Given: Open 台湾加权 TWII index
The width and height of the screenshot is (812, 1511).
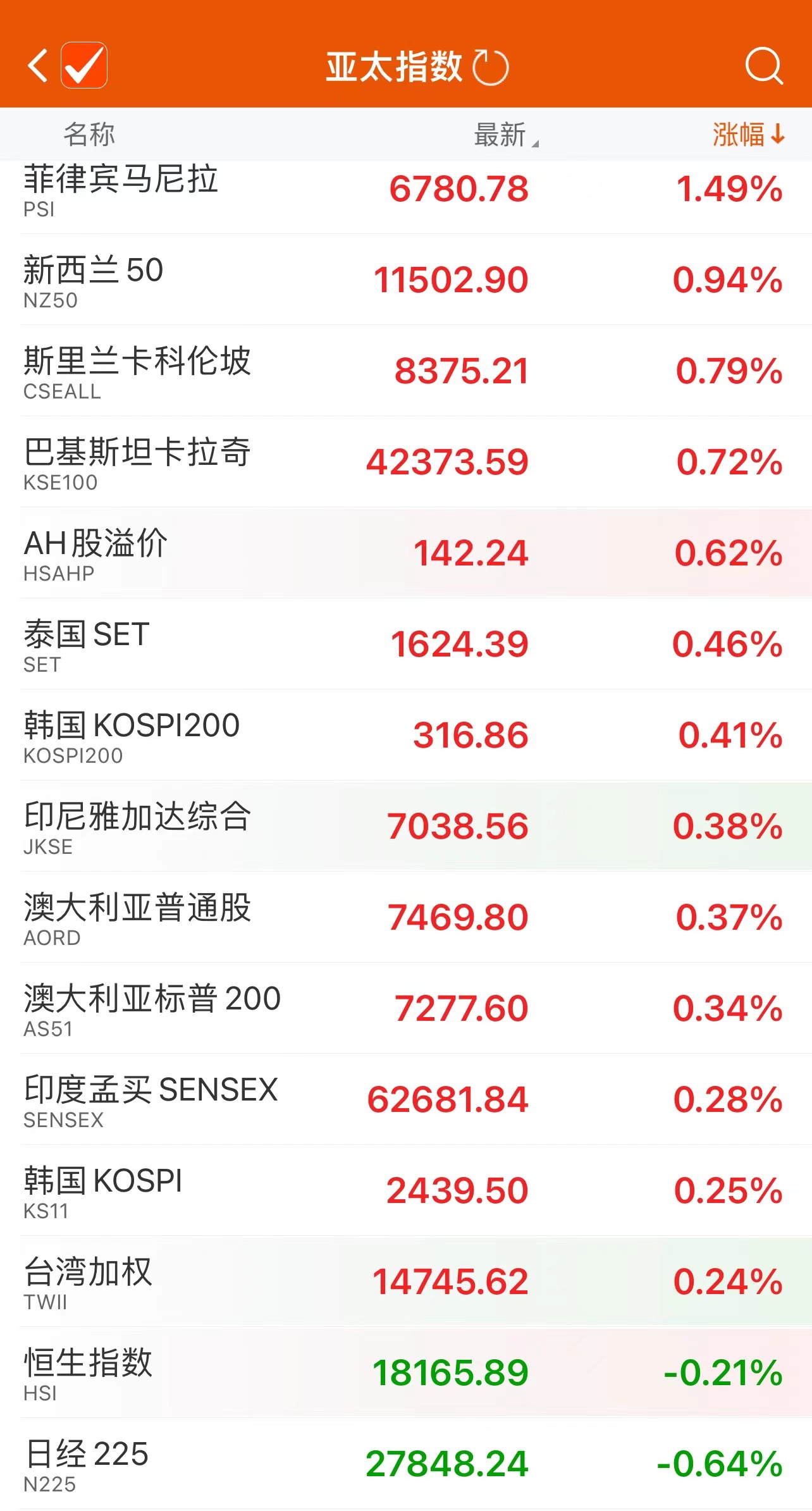Looking at the screenshot, I should [406, 1282].
